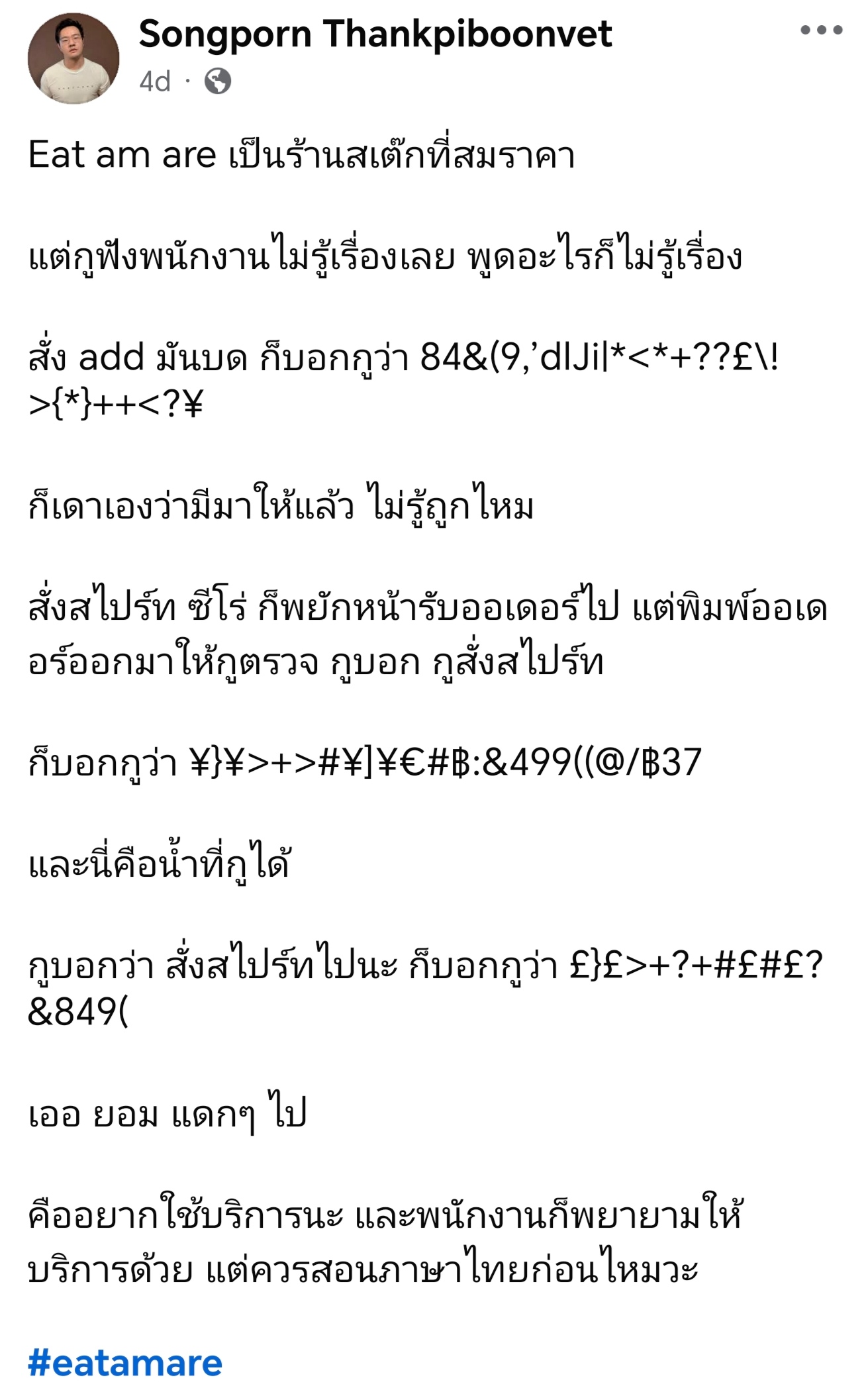
Task: Tap the public audience globe icon
Action: tap(218, 82)
